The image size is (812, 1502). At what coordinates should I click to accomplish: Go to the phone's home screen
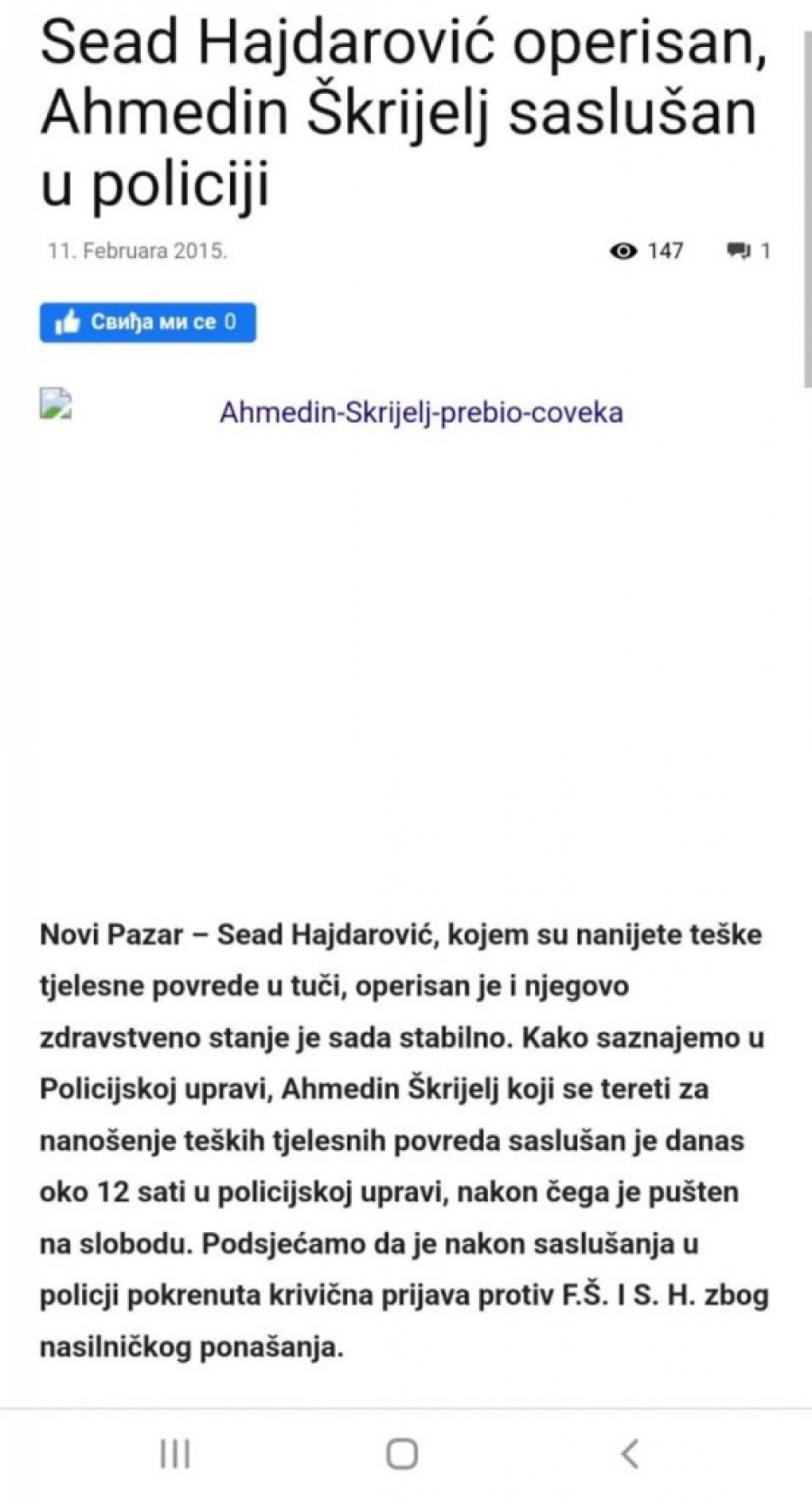click(401, 1453)
